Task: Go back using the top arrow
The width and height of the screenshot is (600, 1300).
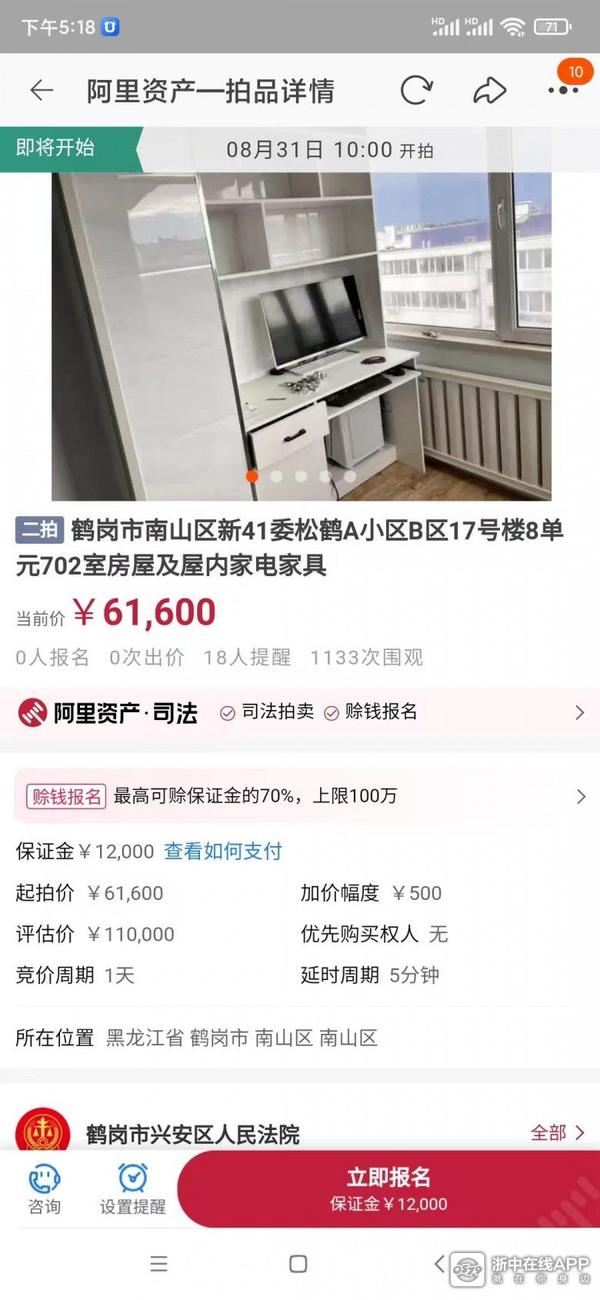Action: (x=41, y=91)
